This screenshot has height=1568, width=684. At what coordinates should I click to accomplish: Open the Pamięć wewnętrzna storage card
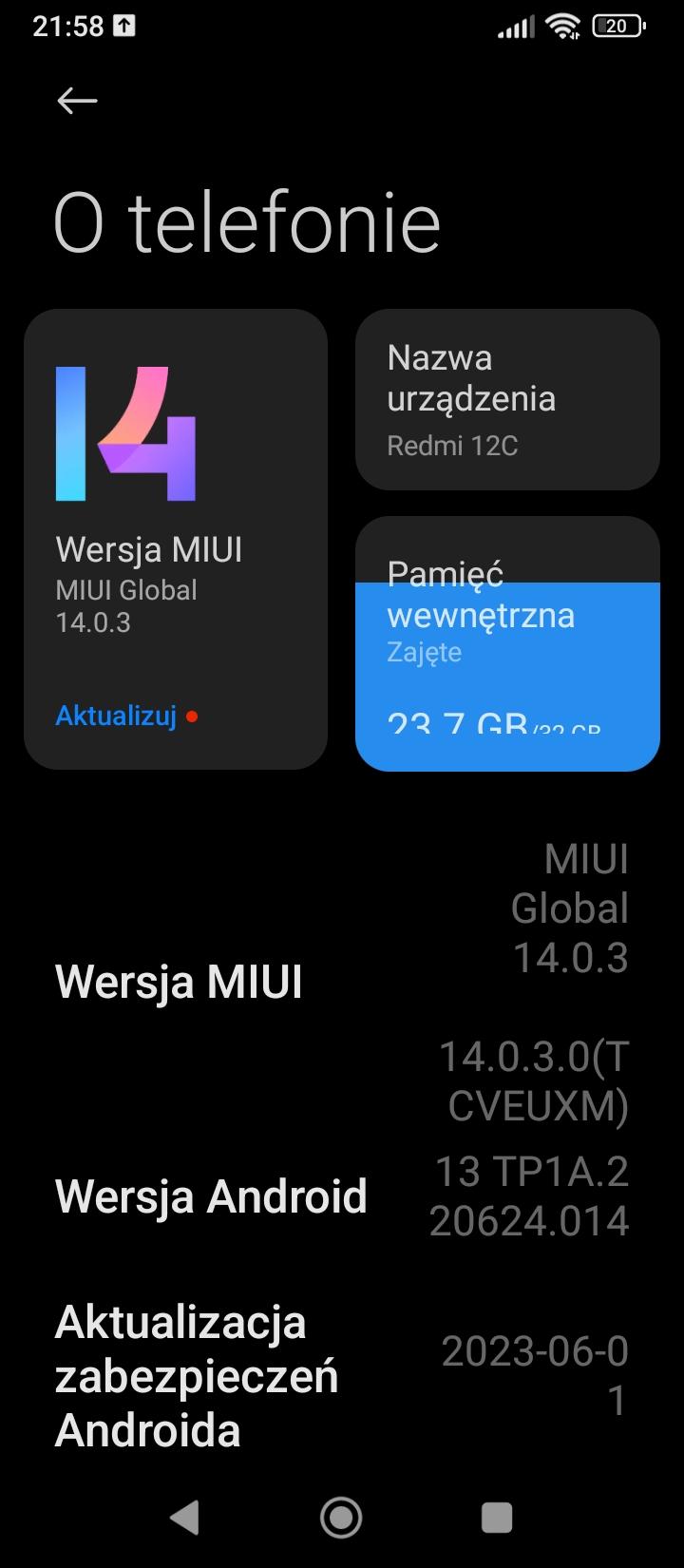tap(507, 643)
